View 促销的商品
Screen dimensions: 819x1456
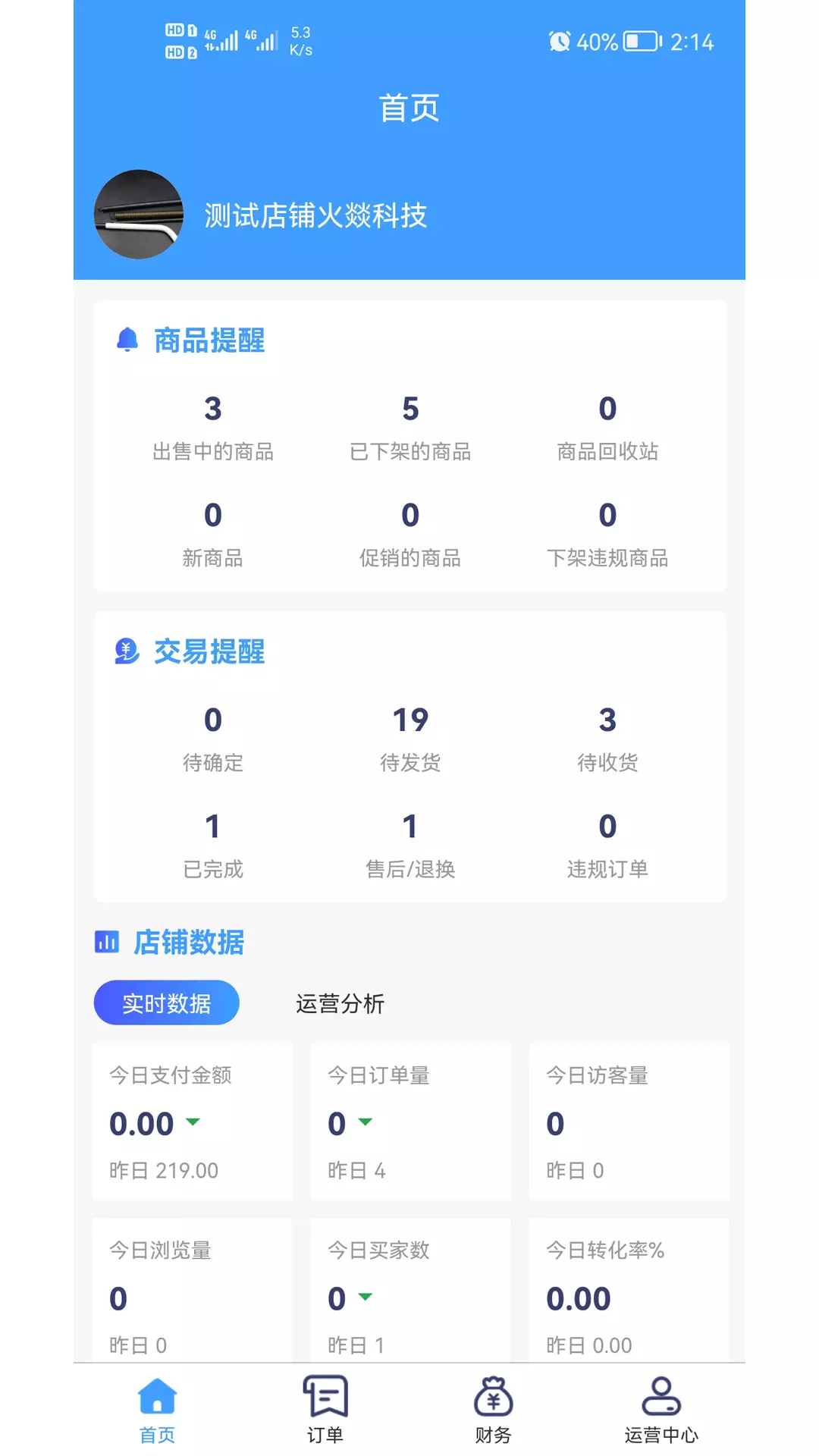point(410,535)
